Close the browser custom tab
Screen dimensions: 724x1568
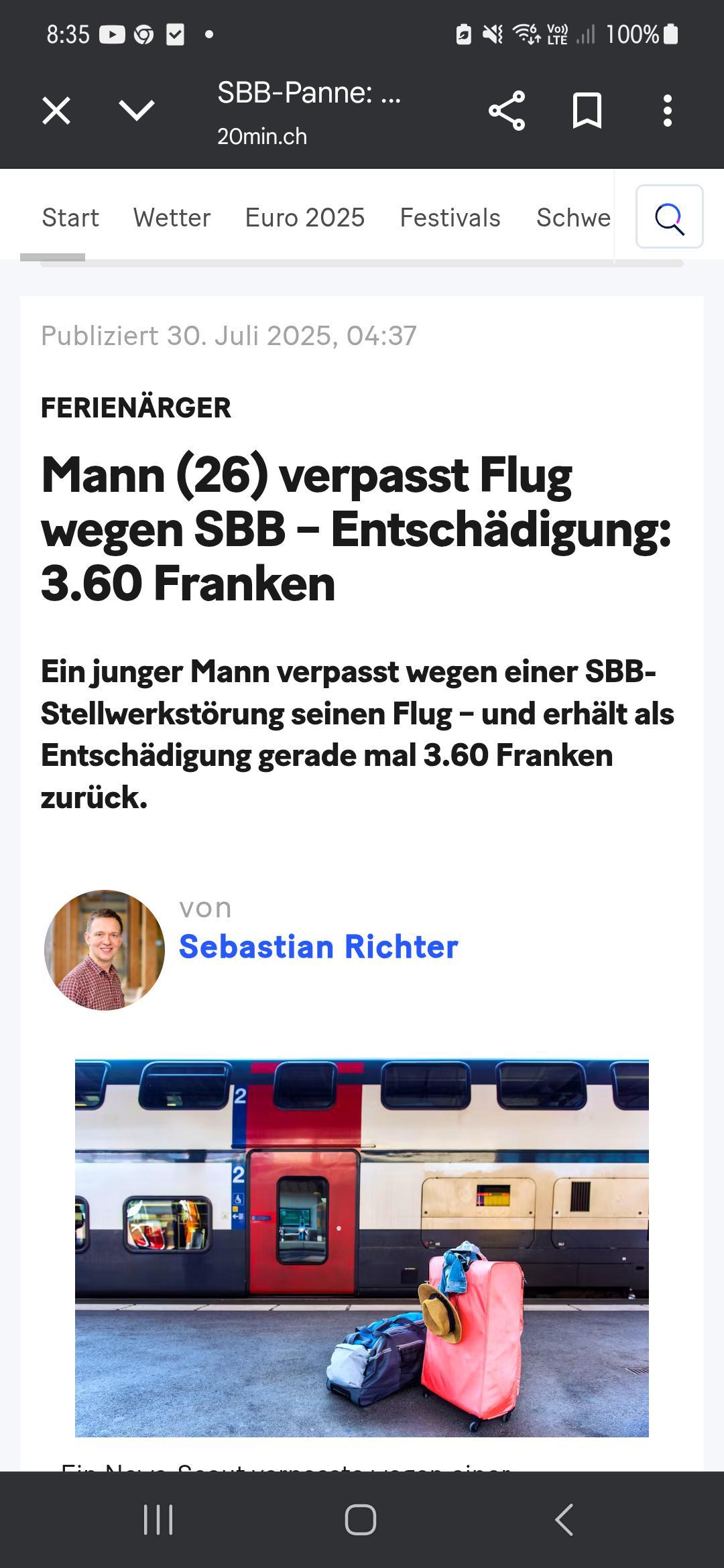click(x=56, y=111)
